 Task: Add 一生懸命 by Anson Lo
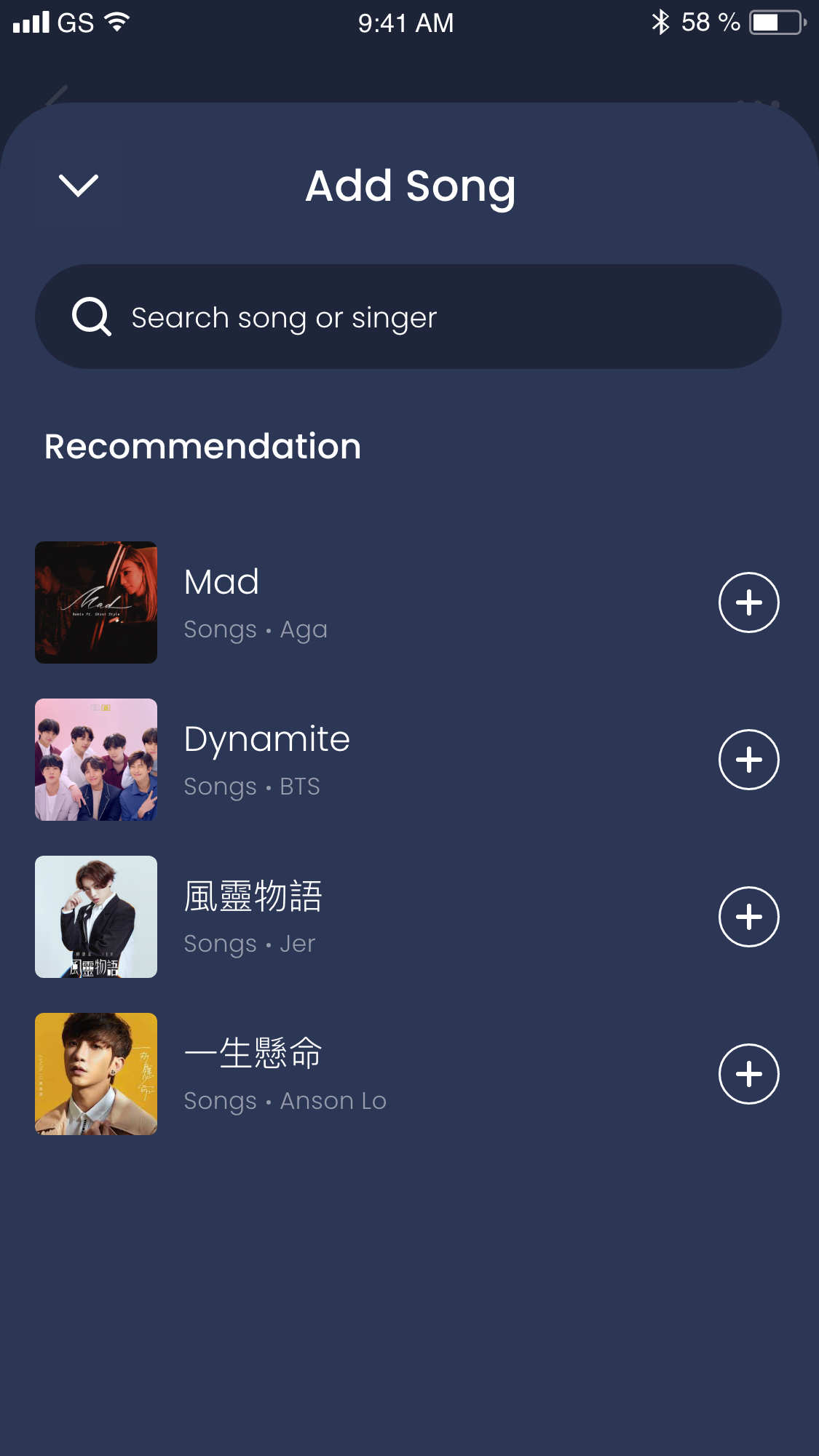click(748, 1074)
